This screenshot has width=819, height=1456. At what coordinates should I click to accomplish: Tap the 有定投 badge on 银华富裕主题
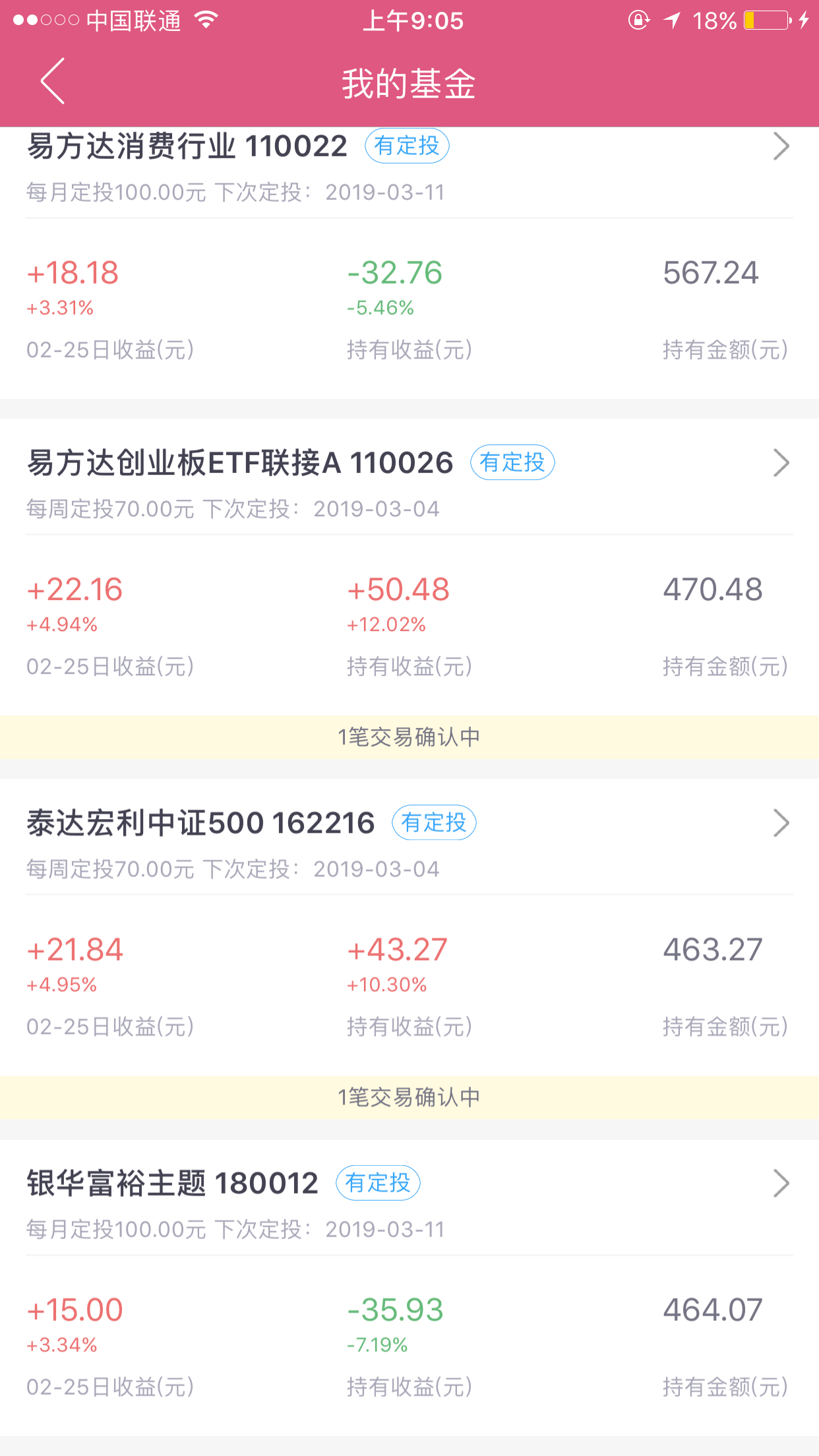[x=378, y=1182]
